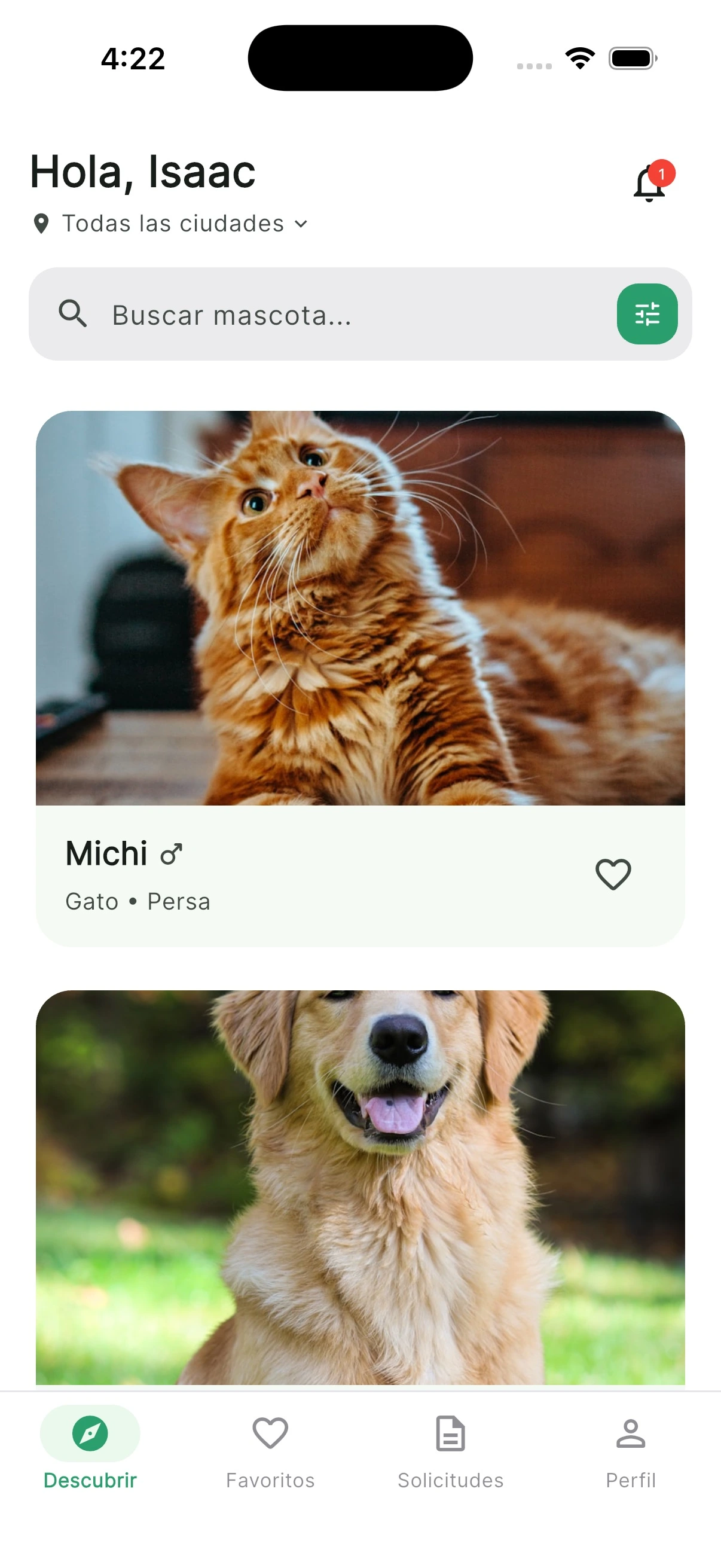721x1568 pixels.
Task: Open the green filter settings button
Action: (647, 314)
